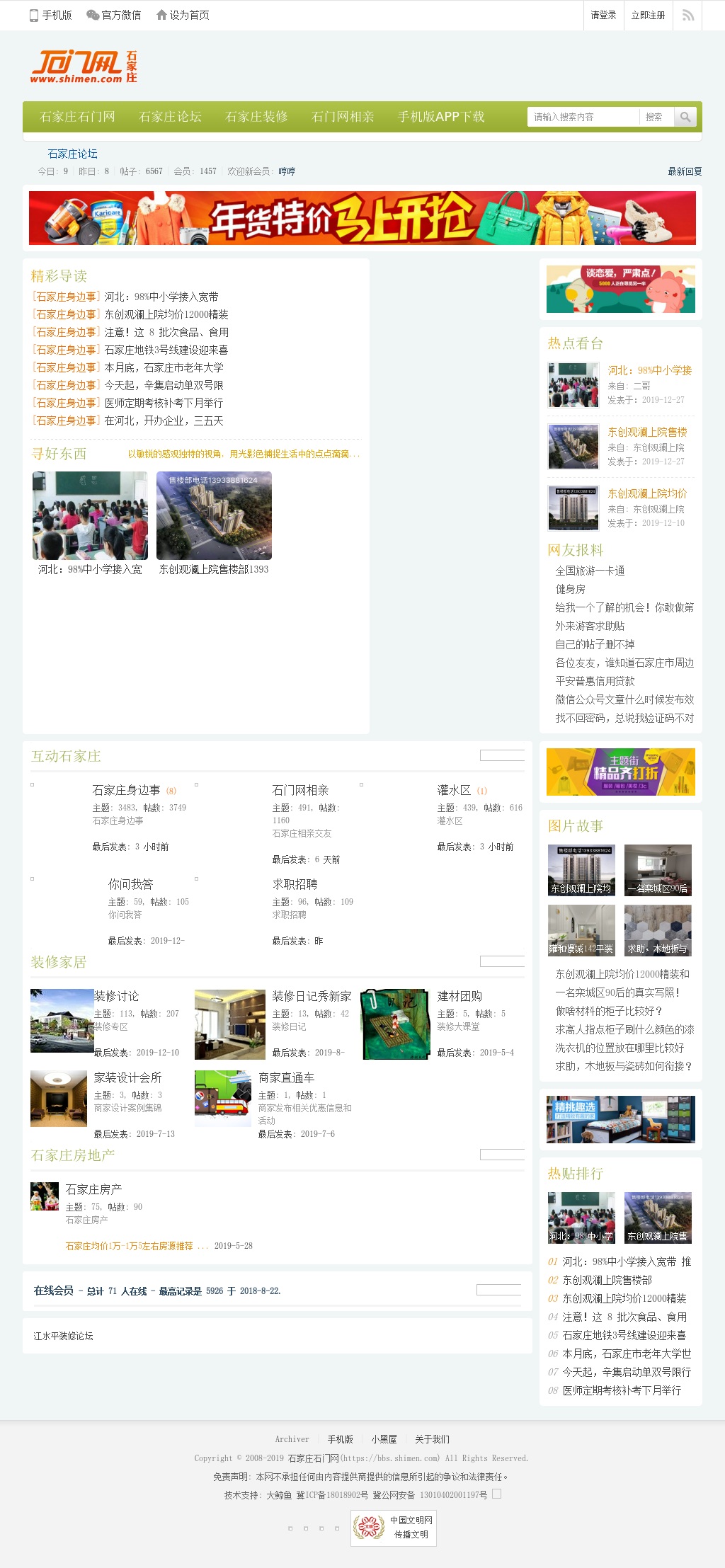Focus the 请输入搜索内容 search field
Image resolution: width=725 pixels, height=1568 pixels.
[x=582, y=117]
